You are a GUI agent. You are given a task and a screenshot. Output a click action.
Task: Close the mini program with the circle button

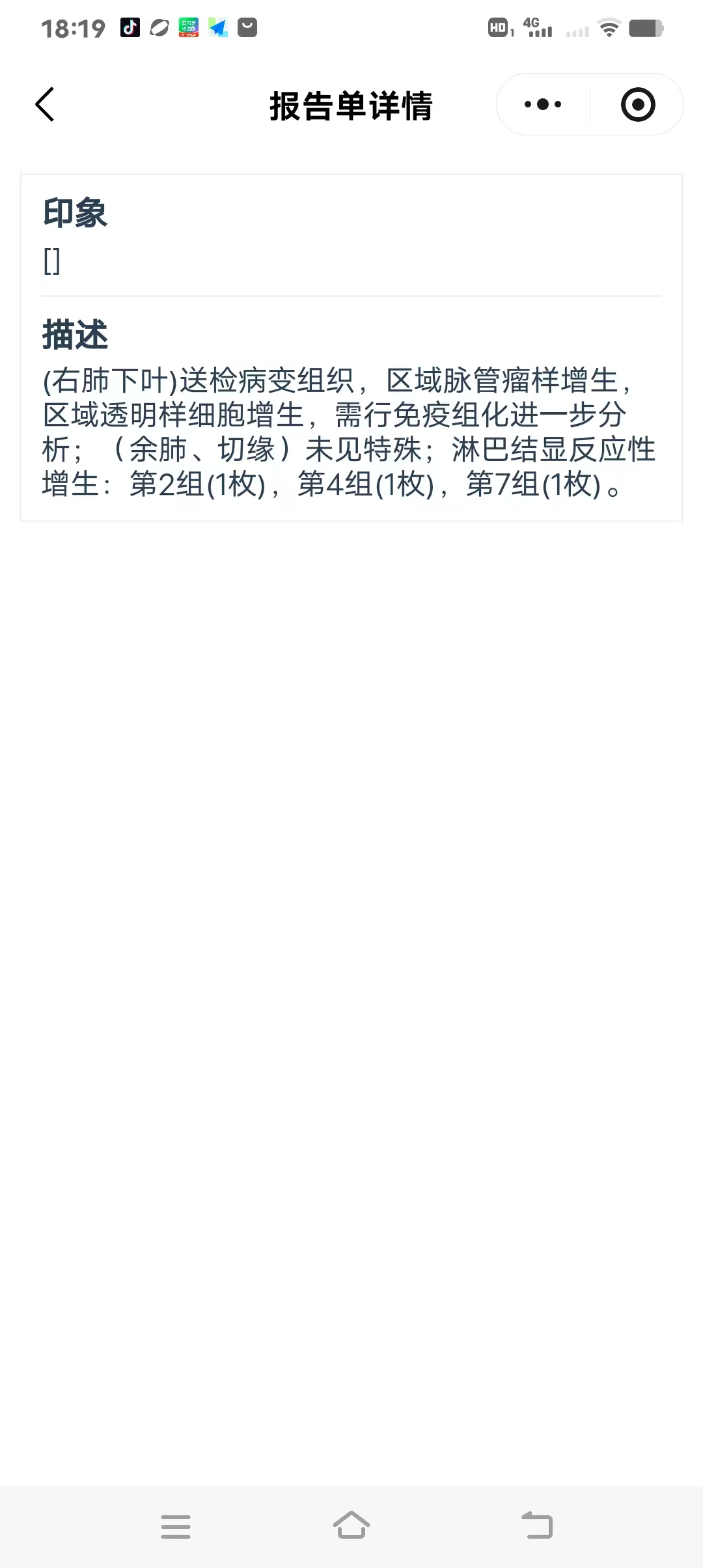click(637, 105)
